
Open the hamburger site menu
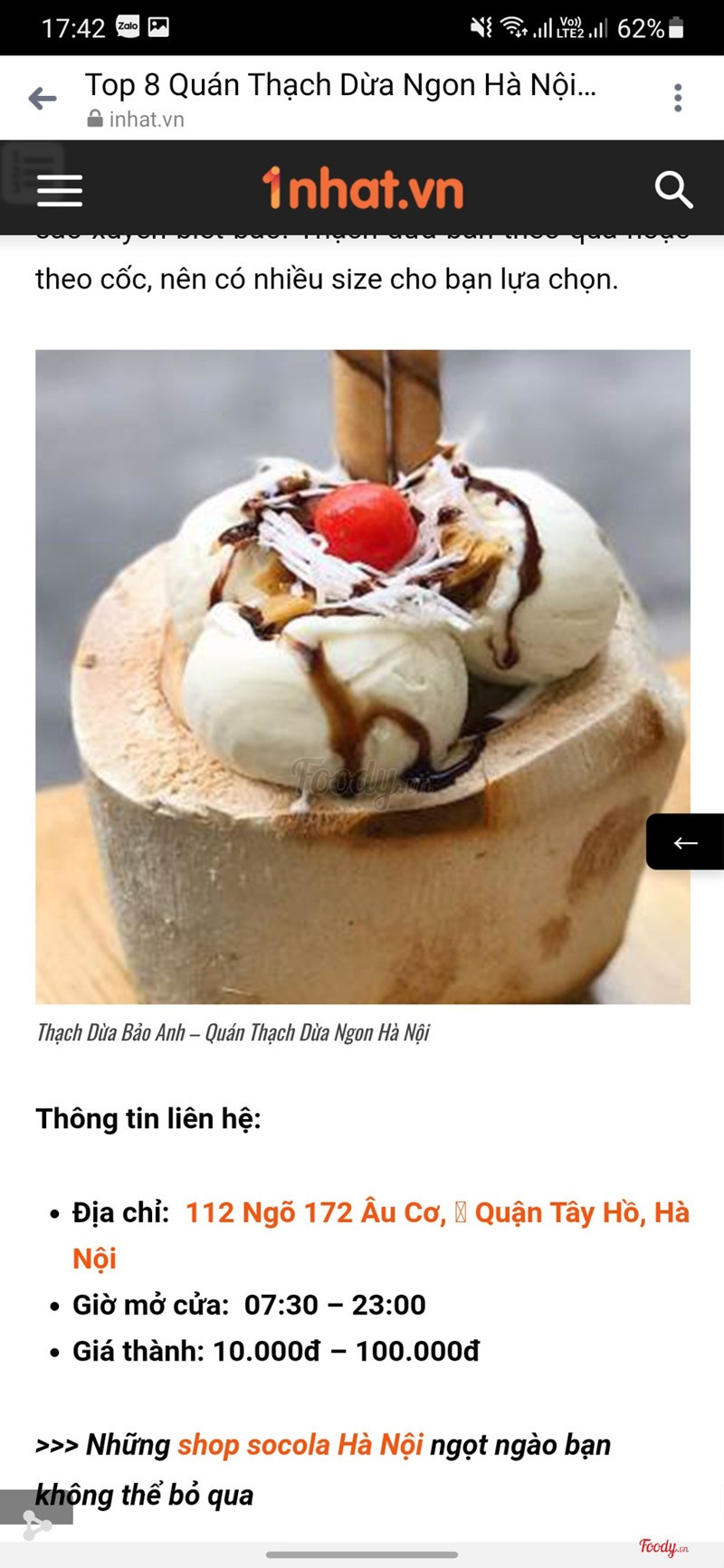(x=60, y=190)
